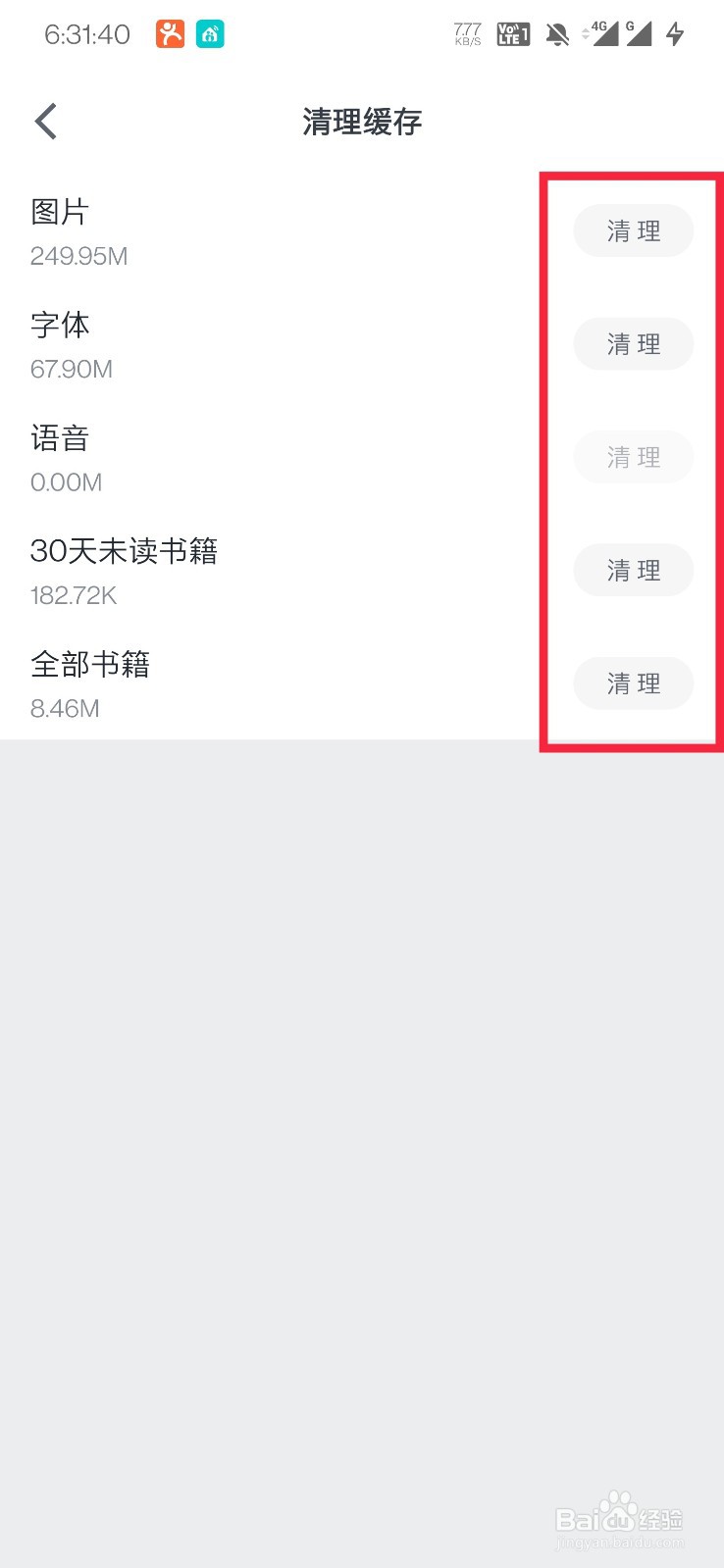
Task: Open the orange person notification icon
Action: (170, 34)
